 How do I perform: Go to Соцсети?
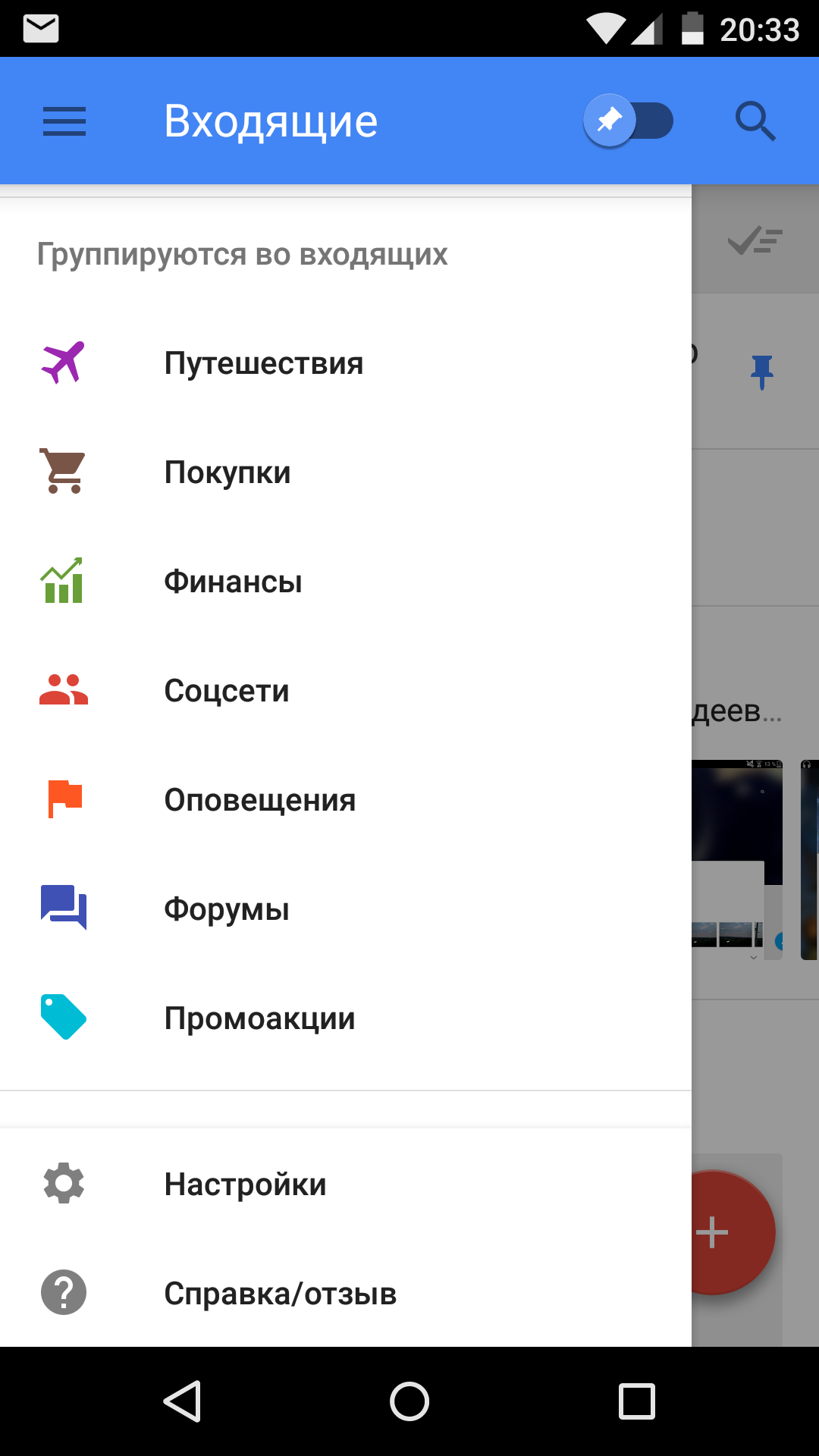tap(346, 691)
